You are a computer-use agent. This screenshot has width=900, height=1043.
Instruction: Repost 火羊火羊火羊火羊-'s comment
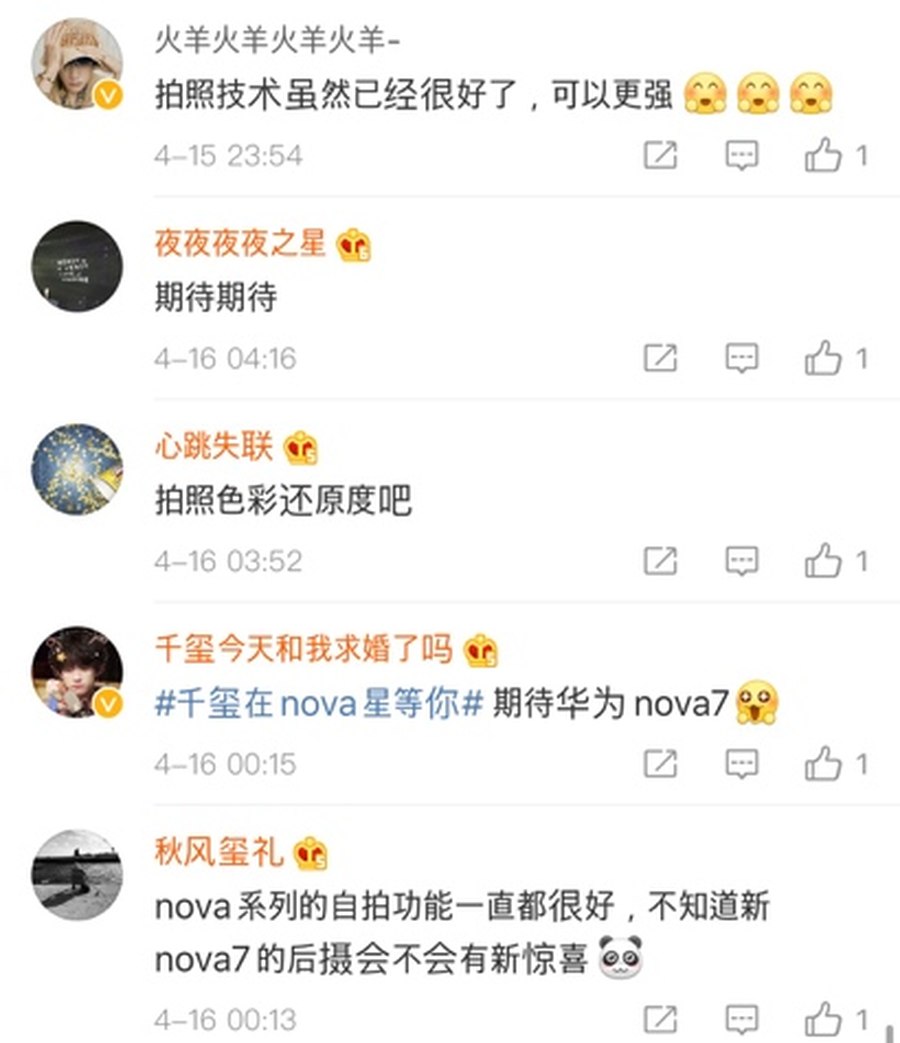point(660,156)
